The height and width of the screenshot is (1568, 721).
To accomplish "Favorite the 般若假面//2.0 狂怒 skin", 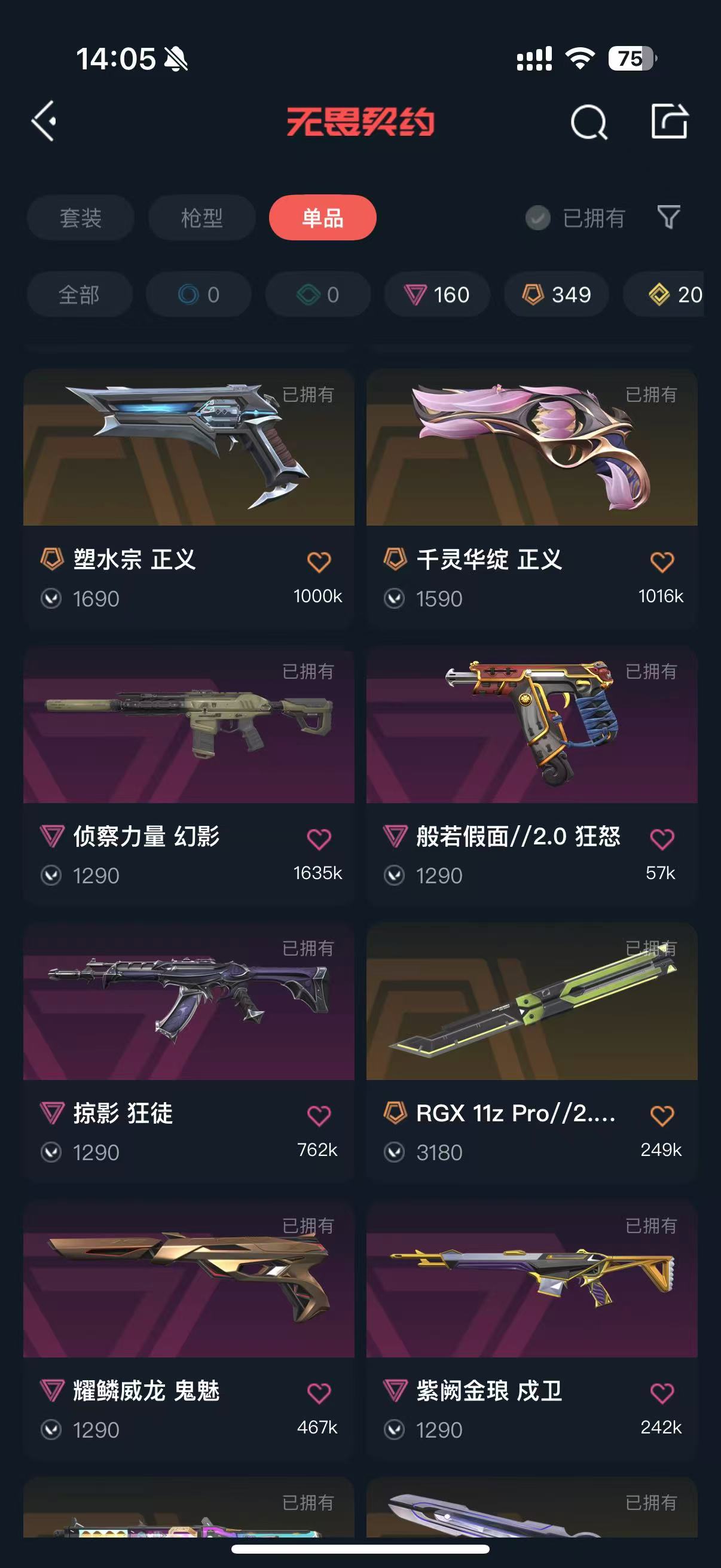I will pyautogui.click(x=662, y=839).
